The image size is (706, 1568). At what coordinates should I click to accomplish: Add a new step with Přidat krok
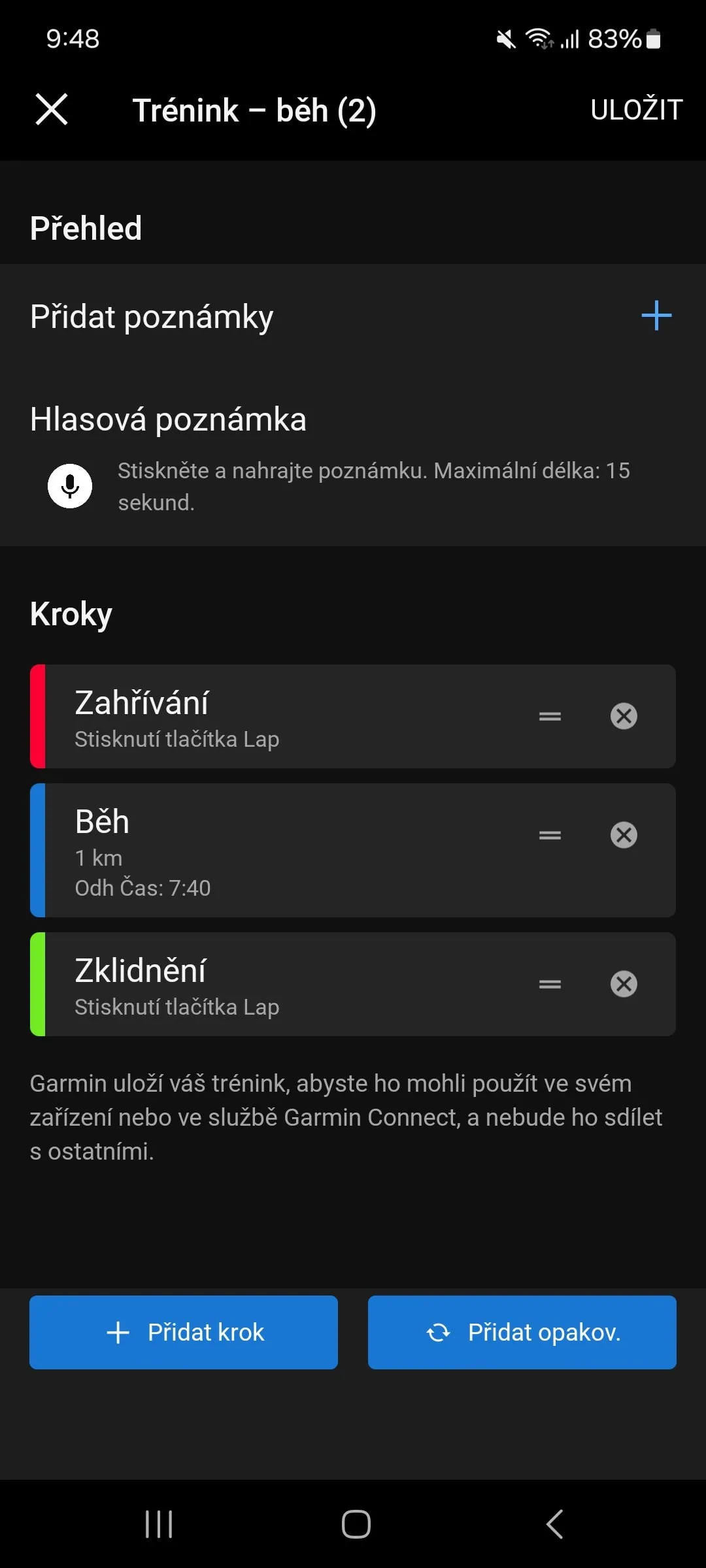click(x=184, y=1332)
